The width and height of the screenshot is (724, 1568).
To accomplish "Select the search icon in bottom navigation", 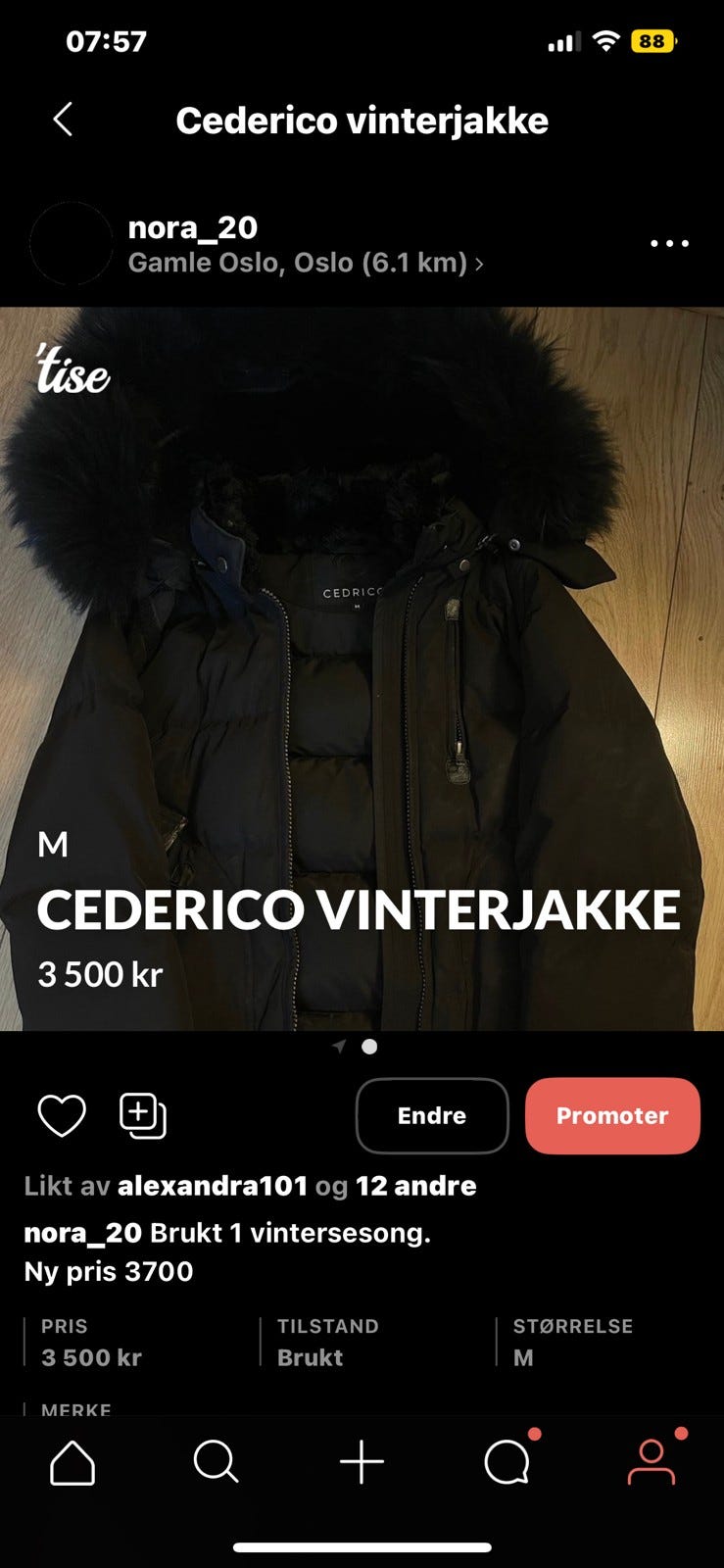I will (217, 1463).
